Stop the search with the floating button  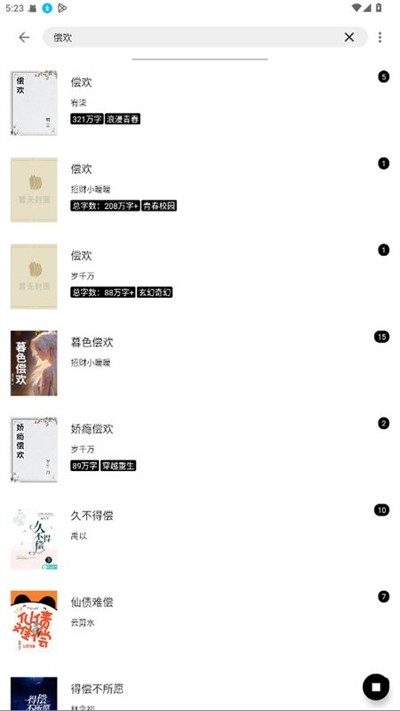376,687
